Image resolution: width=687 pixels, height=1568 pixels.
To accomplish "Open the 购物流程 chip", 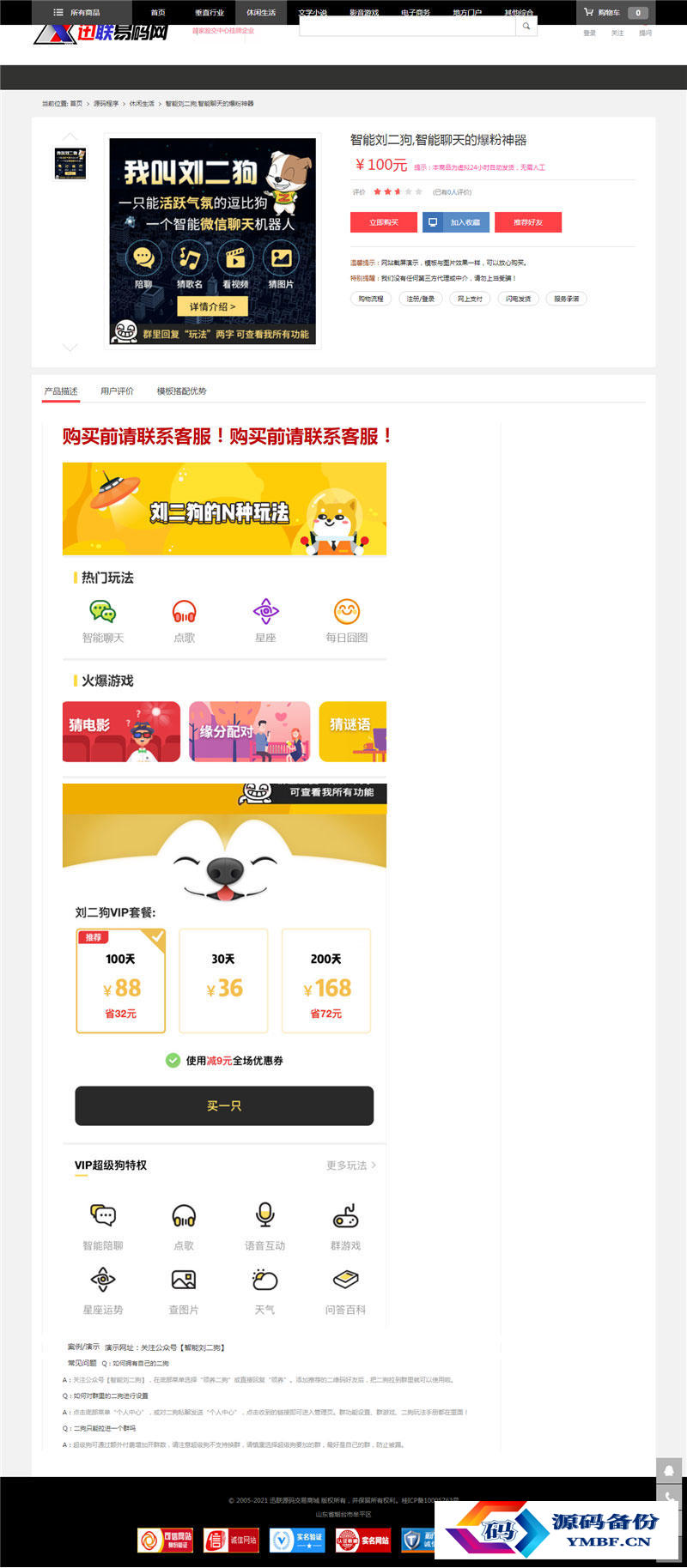I will click(371, 299).
